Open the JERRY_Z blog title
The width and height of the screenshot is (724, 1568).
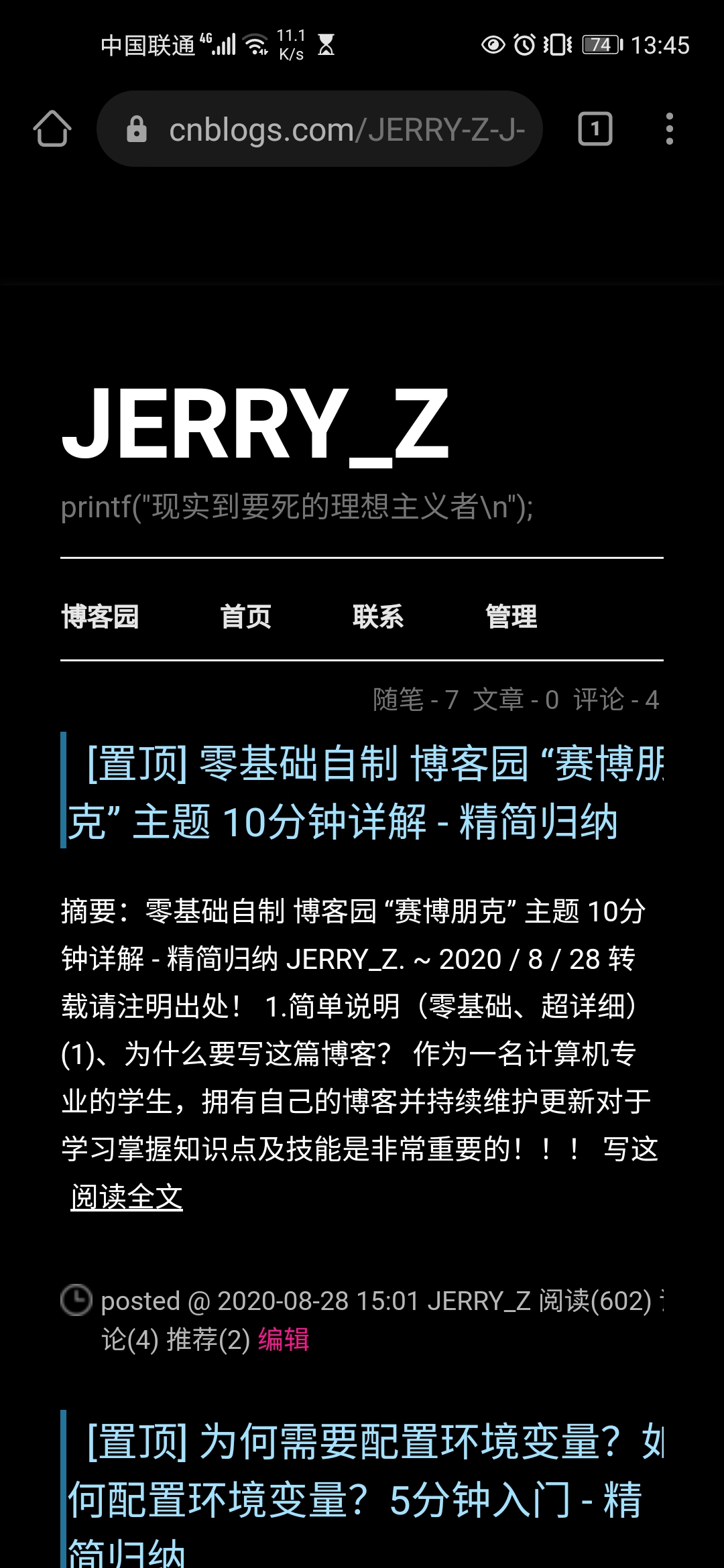pos(255,425)
